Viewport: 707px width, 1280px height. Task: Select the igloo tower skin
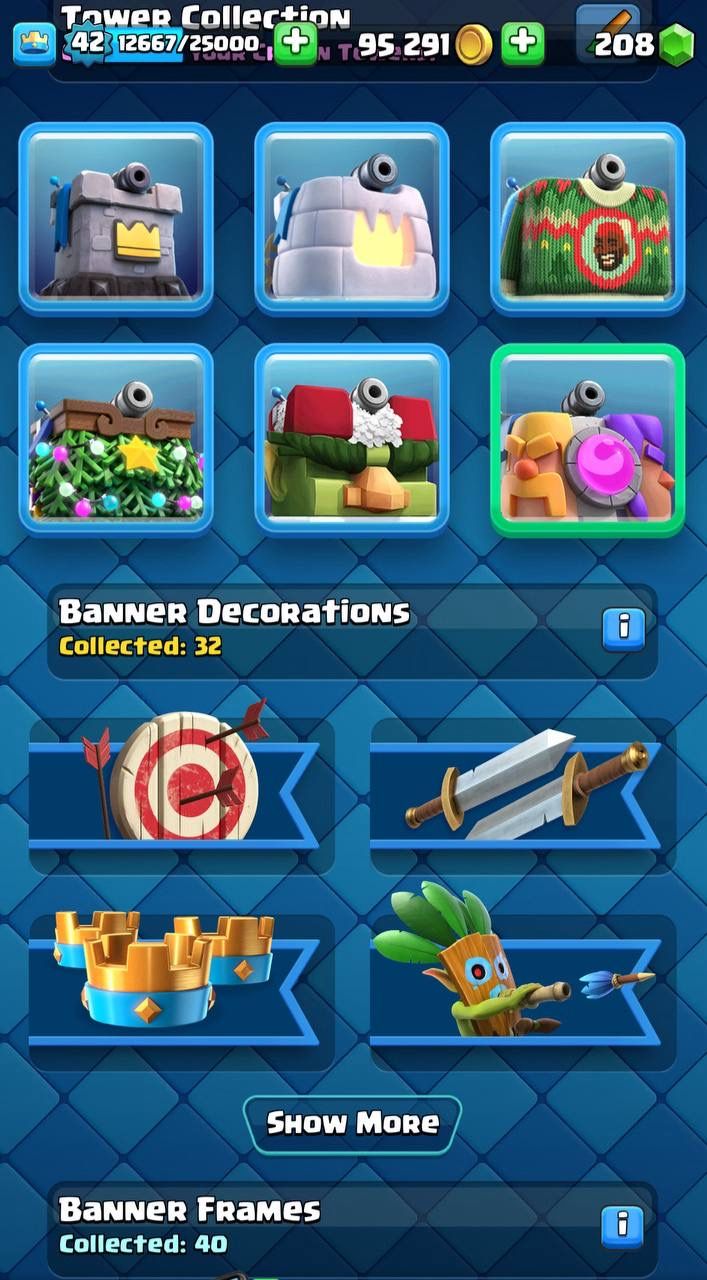(x=352, y=218)
